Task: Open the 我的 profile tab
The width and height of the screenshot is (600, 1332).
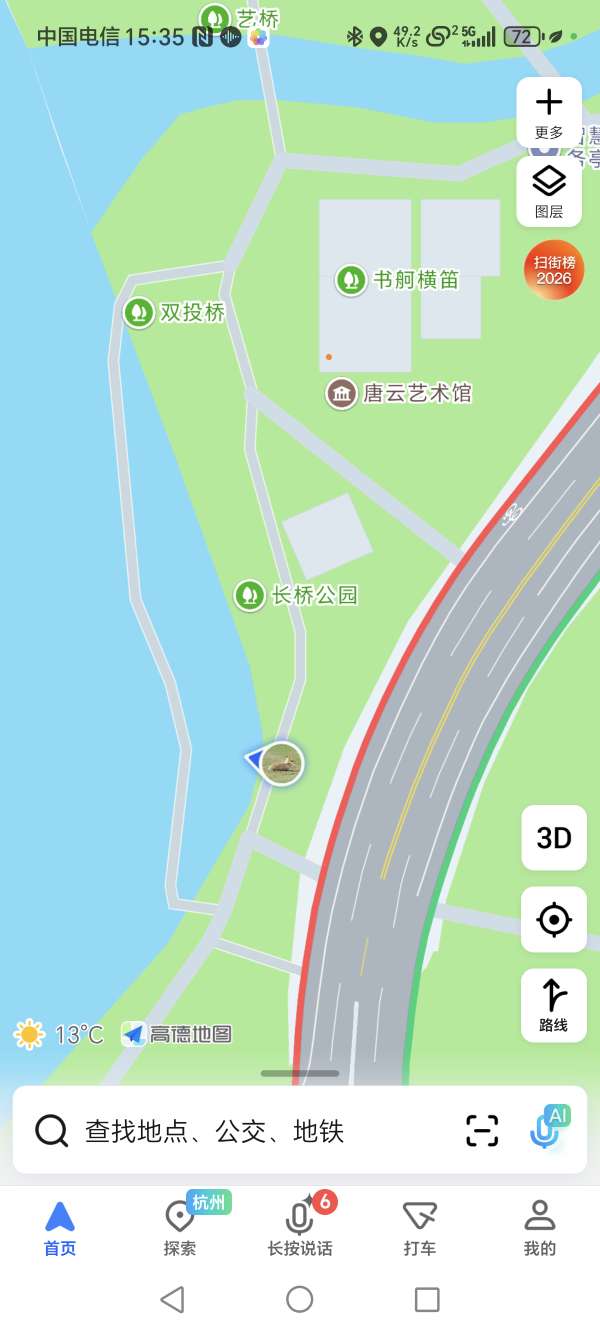Action: coord(540,1228)
